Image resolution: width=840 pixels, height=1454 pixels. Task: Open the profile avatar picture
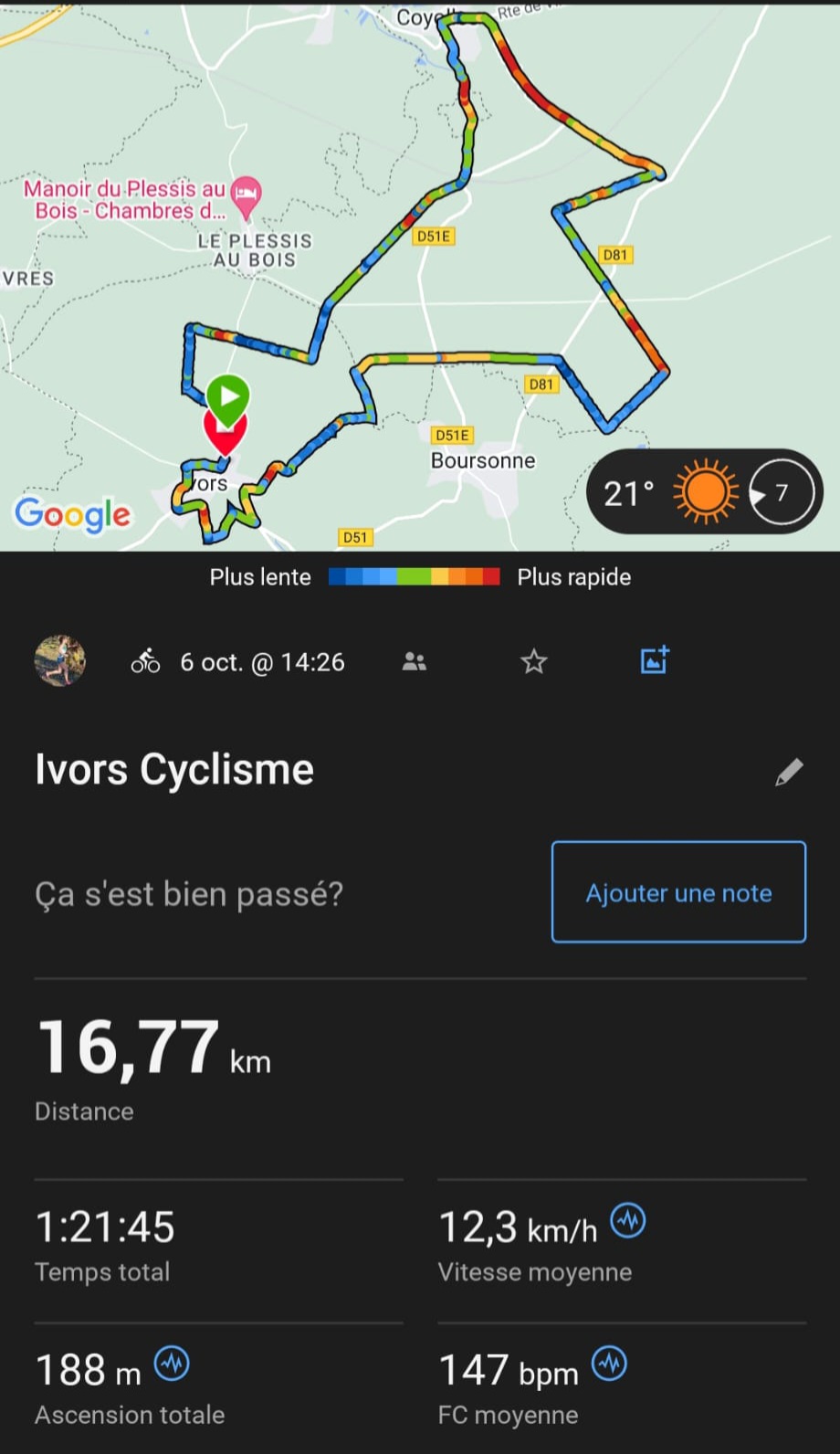(60, 659)
